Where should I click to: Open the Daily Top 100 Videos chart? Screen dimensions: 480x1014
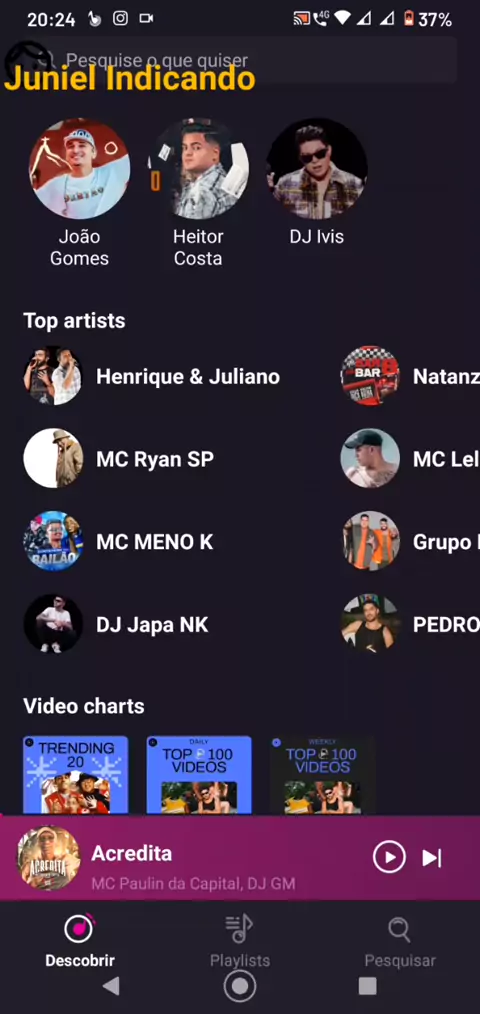pos(199,775)
